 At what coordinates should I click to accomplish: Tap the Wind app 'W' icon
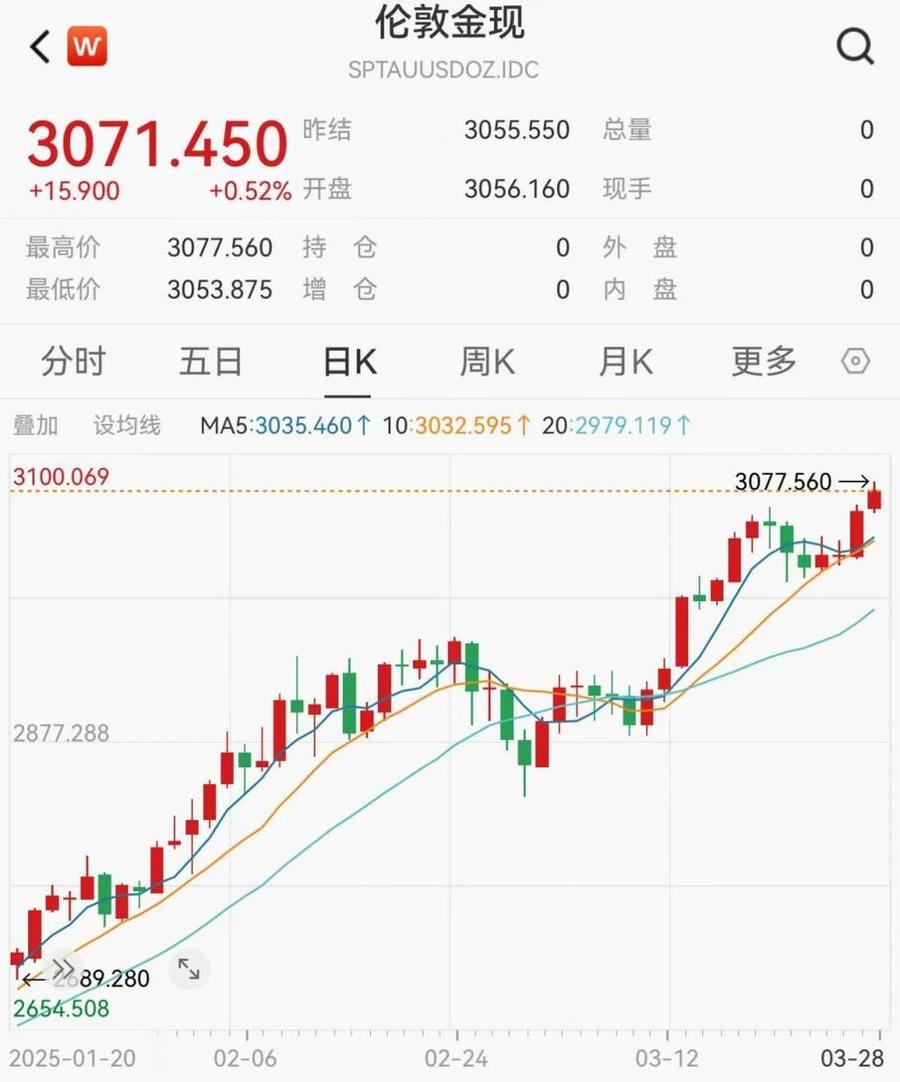[x=88, y=45]
